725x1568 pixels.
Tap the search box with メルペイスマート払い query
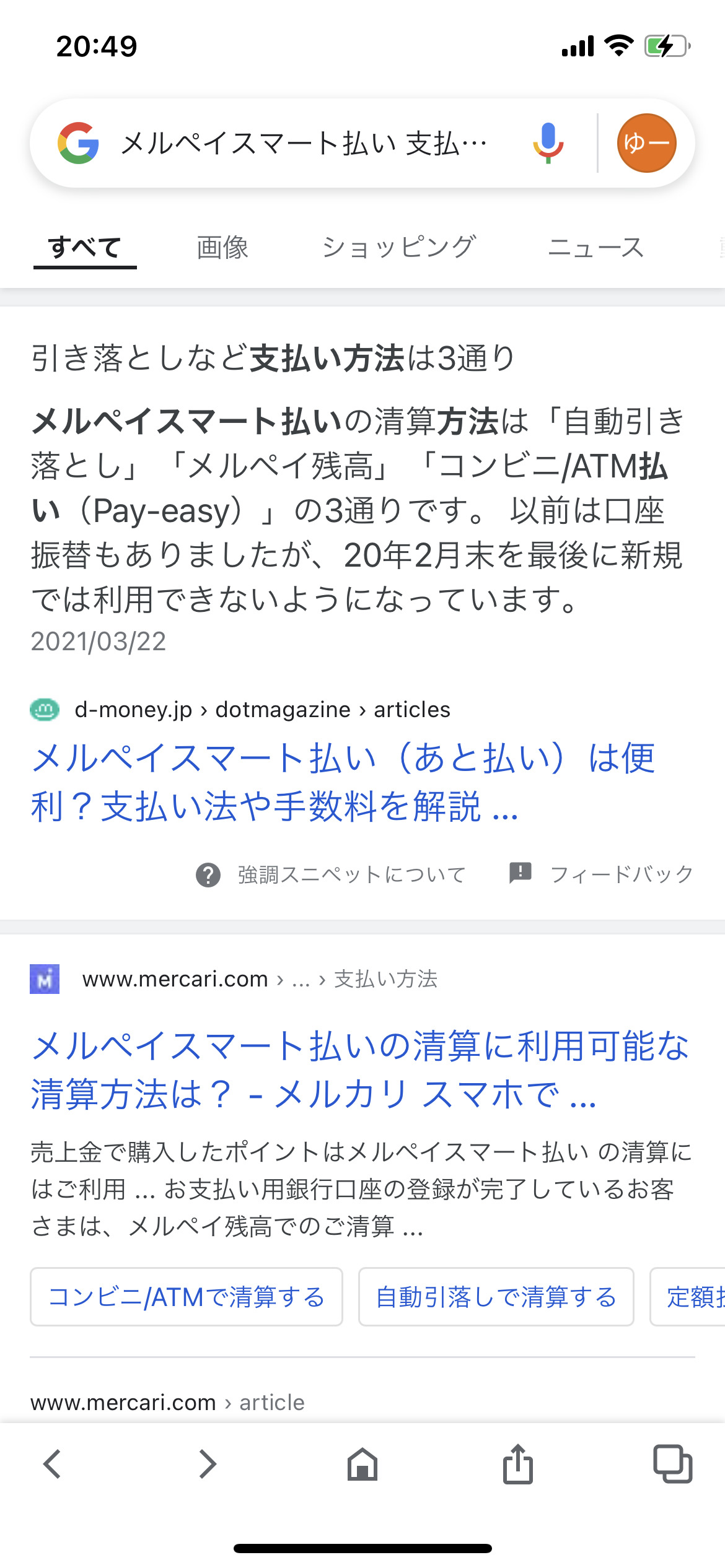tap(304, 144)
